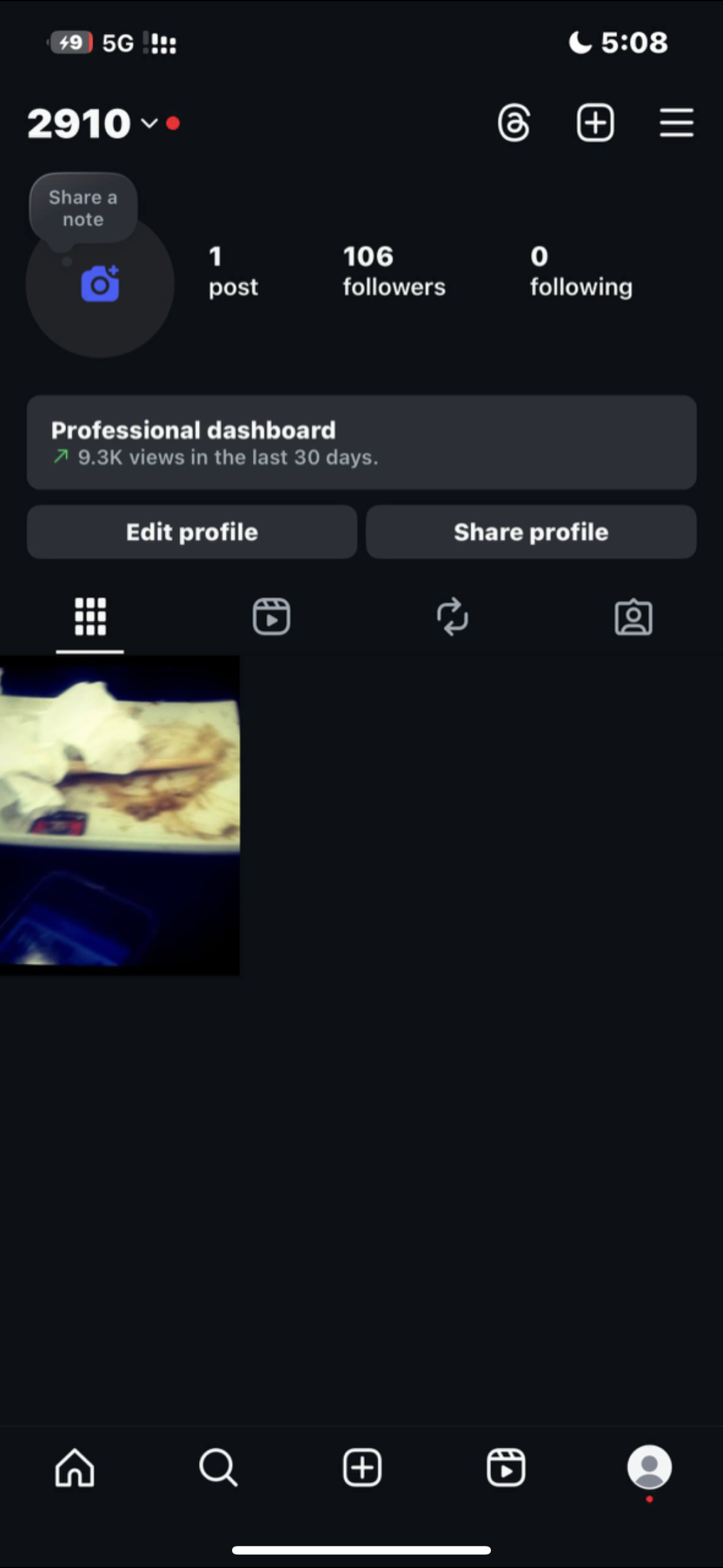The width and height of the screenshot is (723, 1568).
Task: Switch to the reposts tab
Action: pos(452,616)
